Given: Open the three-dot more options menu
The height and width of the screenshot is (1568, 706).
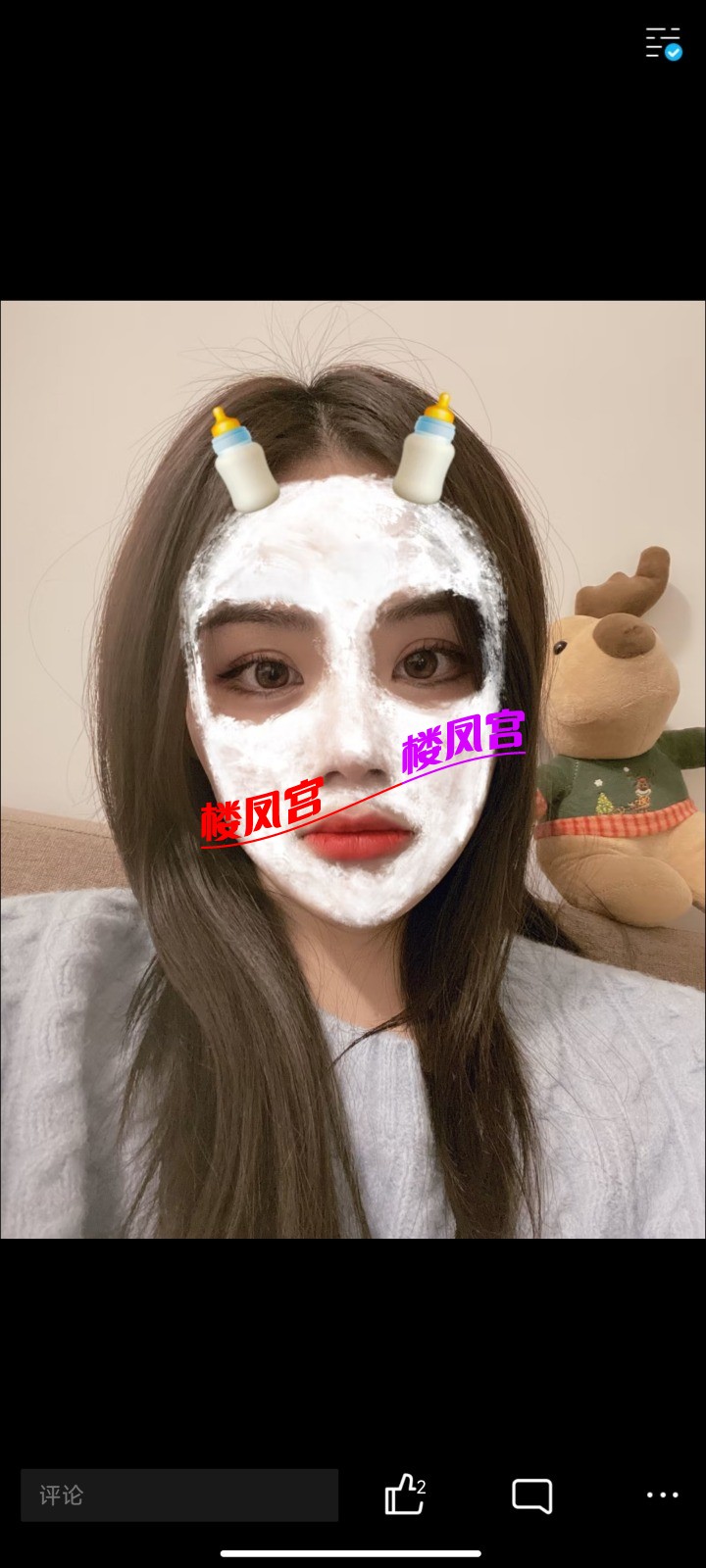Looking at the screenshot, I should point(662,1495).
